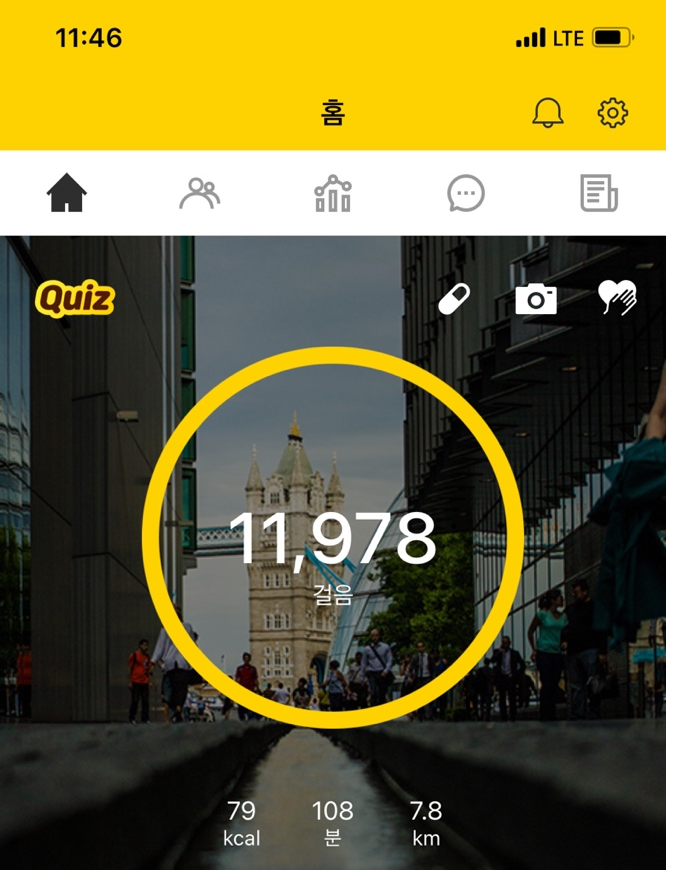Image resolution: width=673 pixels, height=870 pixels.
Task: Open the camera icon
Action: 536,298
